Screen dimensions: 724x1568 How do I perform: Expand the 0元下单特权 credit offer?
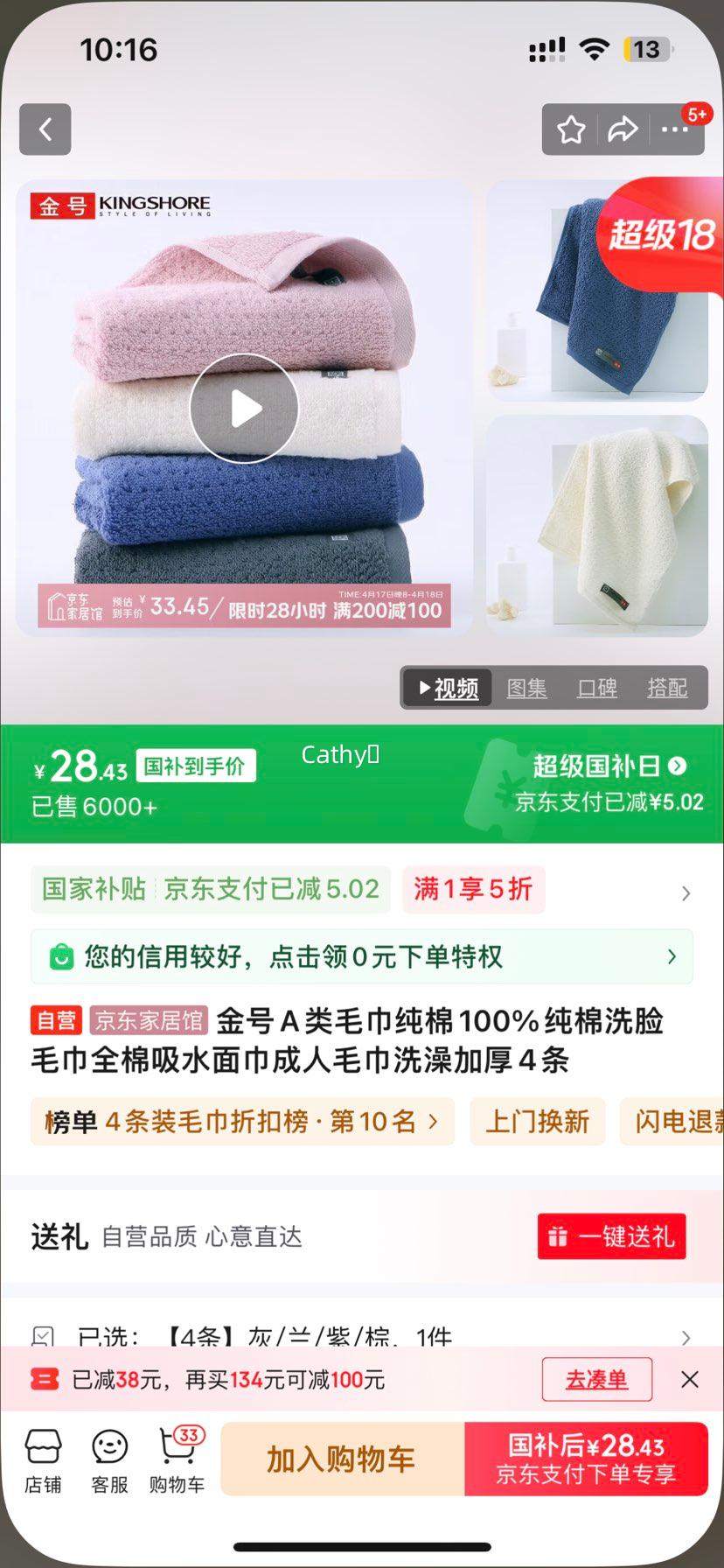coord(670,956)
